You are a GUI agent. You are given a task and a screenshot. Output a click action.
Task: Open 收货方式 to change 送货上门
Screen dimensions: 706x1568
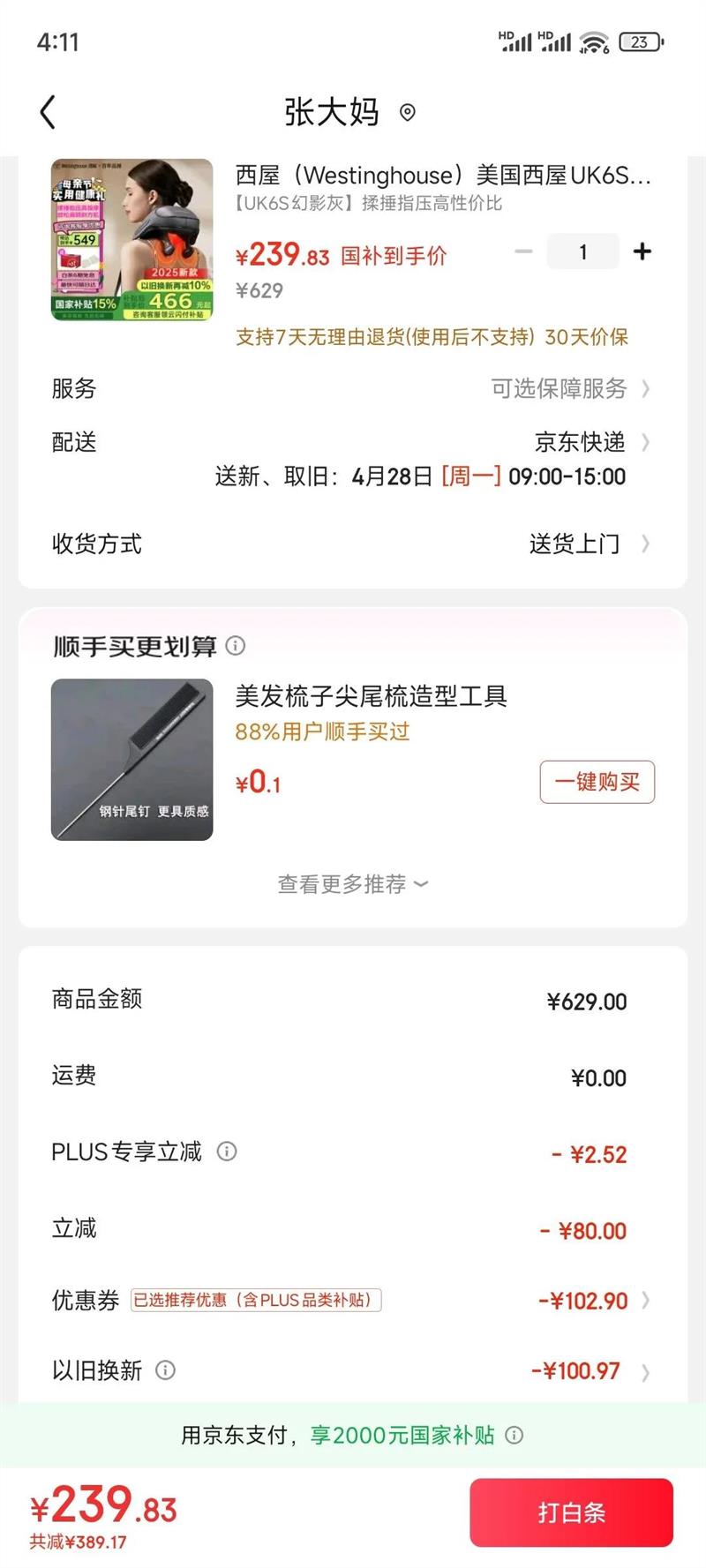(587, 544)
